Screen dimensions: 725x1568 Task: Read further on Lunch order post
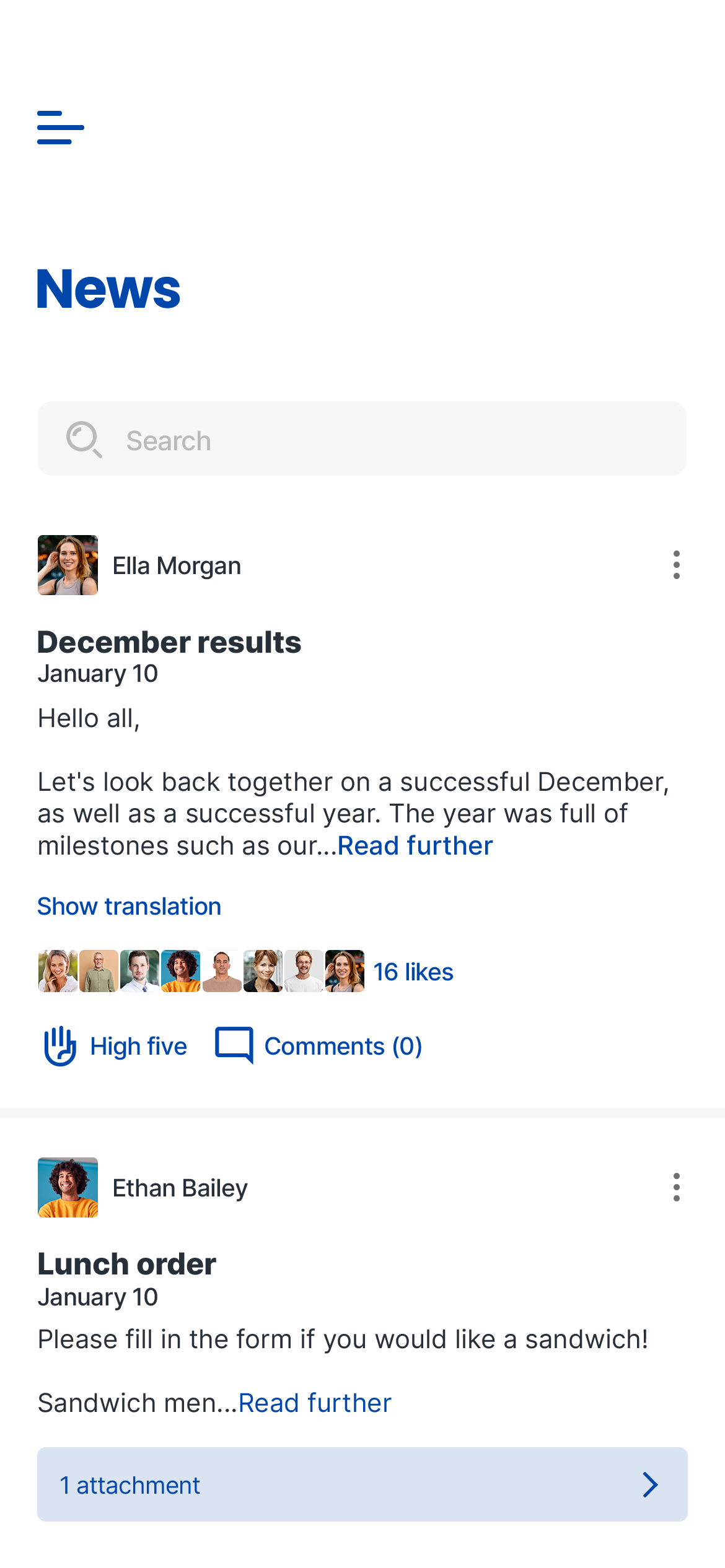click(x=315, y=1403)
